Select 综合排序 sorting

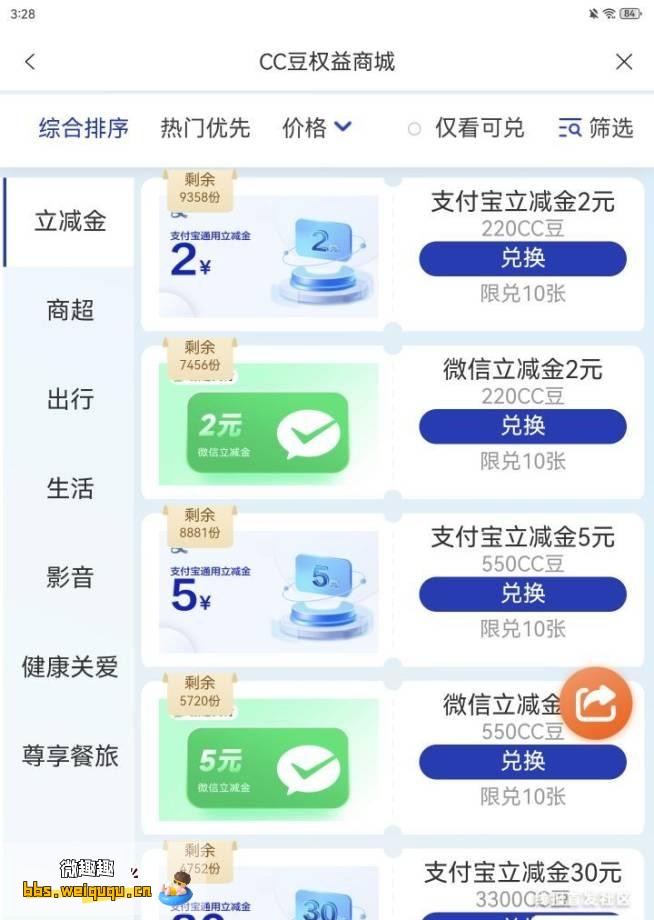84,128
